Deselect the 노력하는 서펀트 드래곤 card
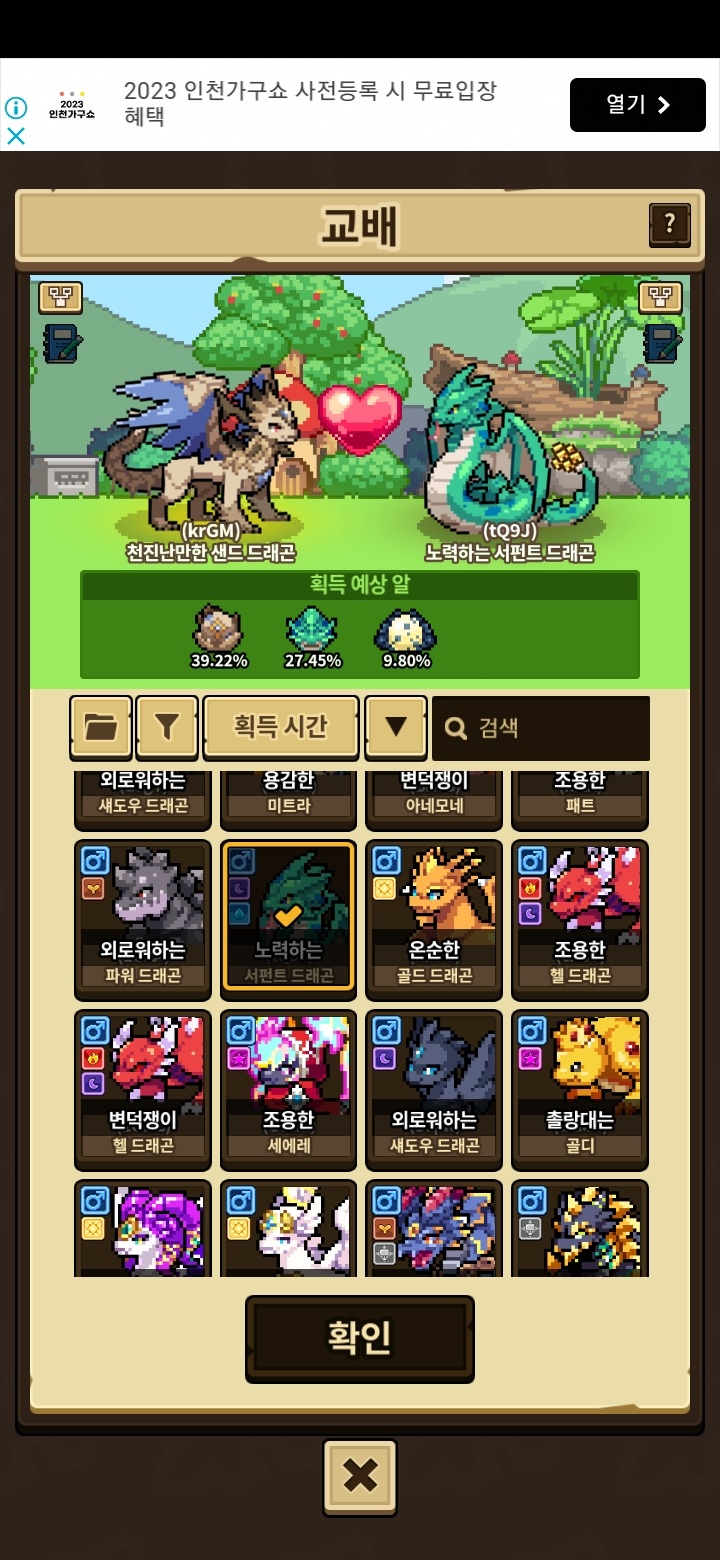The height and width of the screenshot is (1560, 720). click(x=289, y=919)
